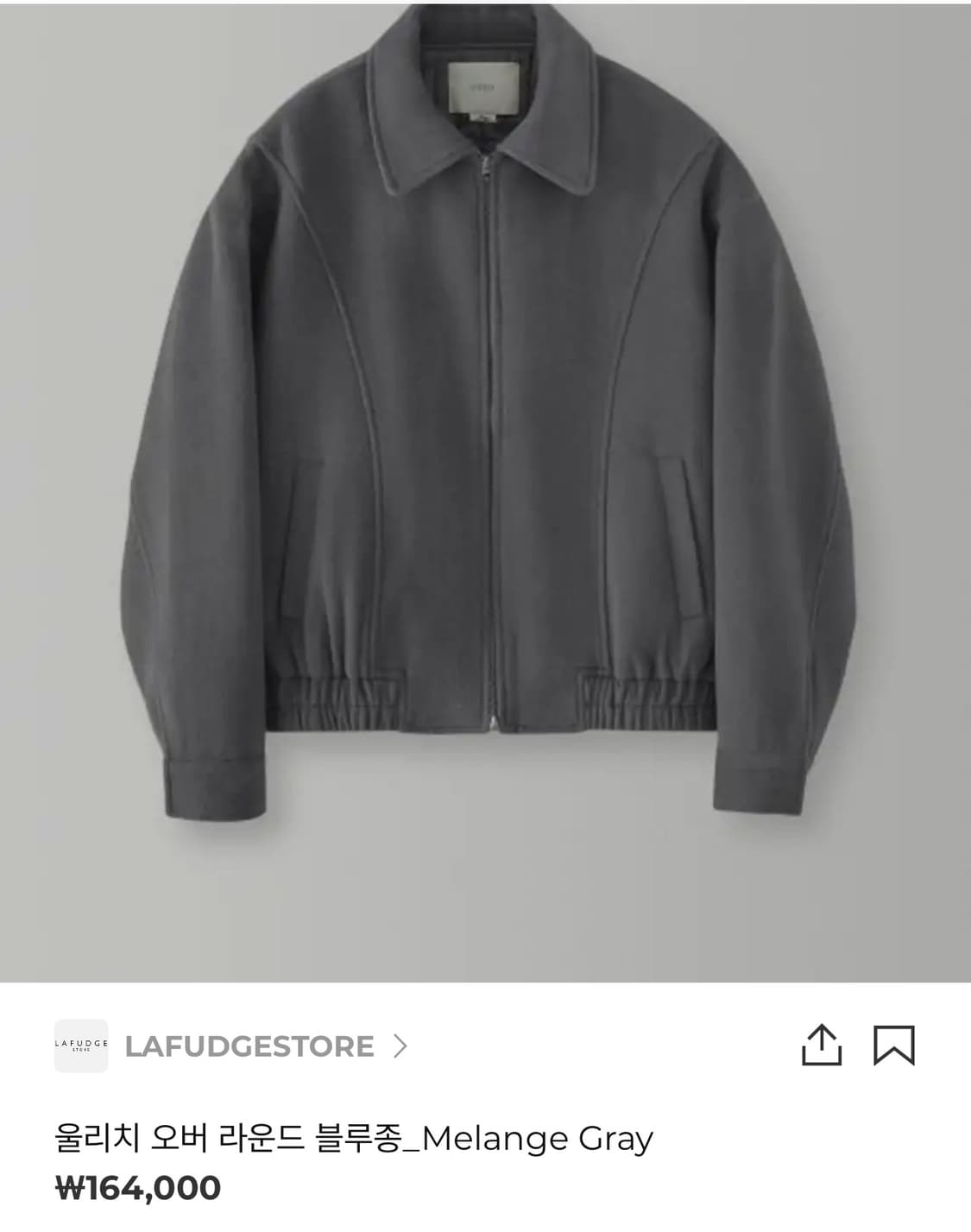Image resolution: width=971 pixels, height=1232 pixels.
Task: Bookmark the Melange Gray blouson
Action: [893, 1045]
